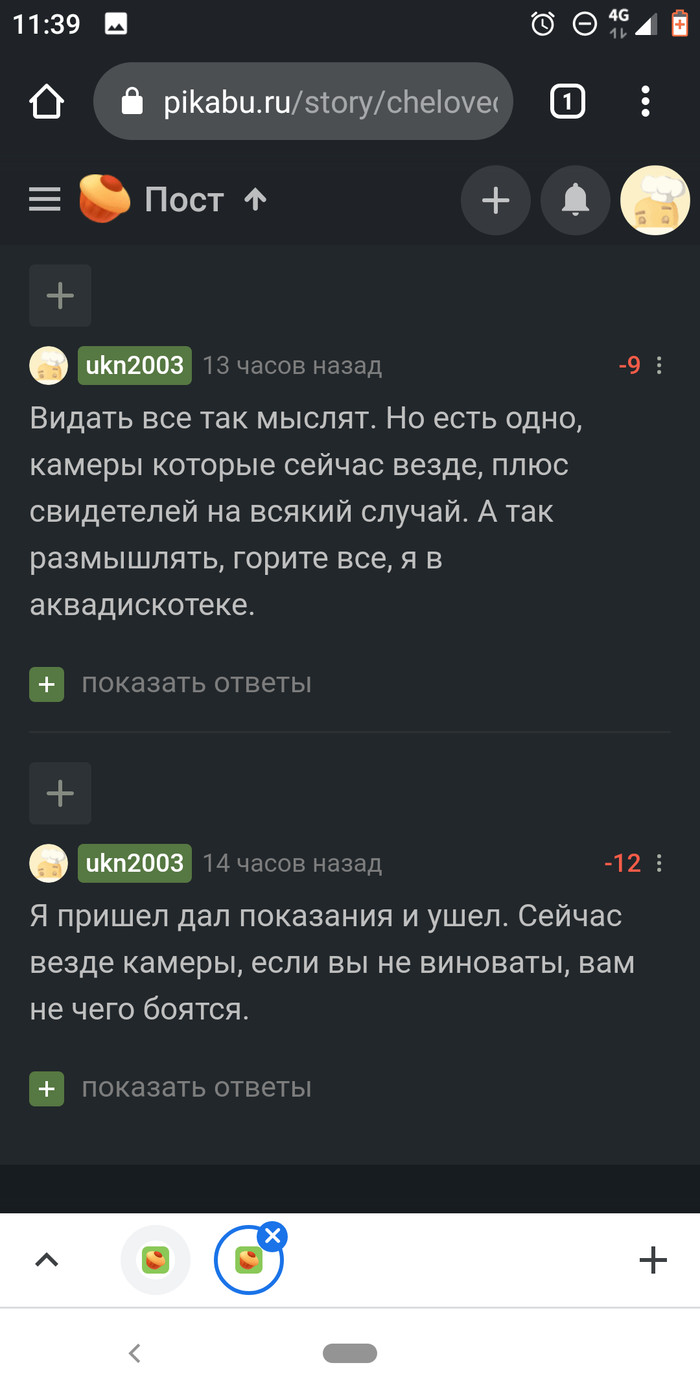Open the browser tab switcher
The width and height of the screenshot is (700, 1400).
pyautogui.click(x=567, y=101)
